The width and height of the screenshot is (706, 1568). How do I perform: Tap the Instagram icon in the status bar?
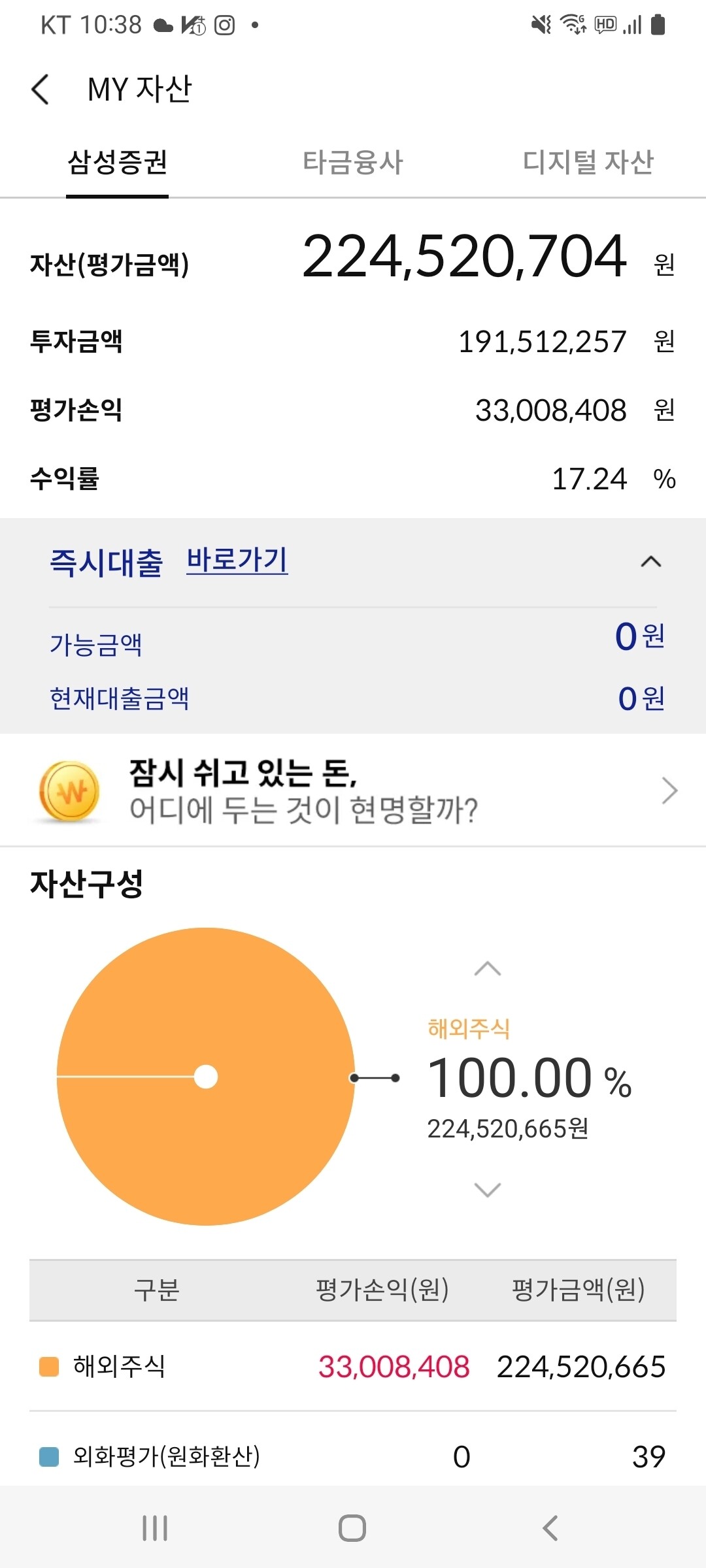click(225, 25)
